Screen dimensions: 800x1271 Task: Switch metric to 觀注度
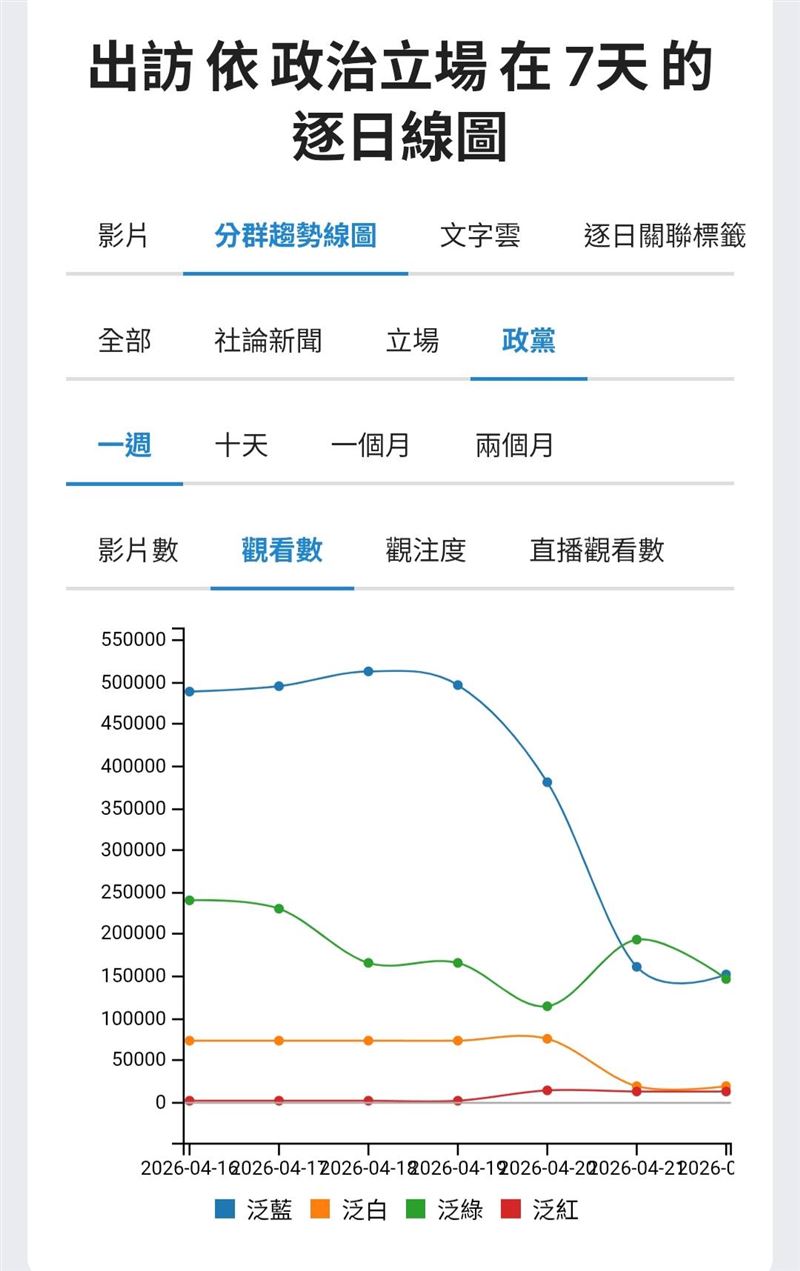tap(426, 550)
